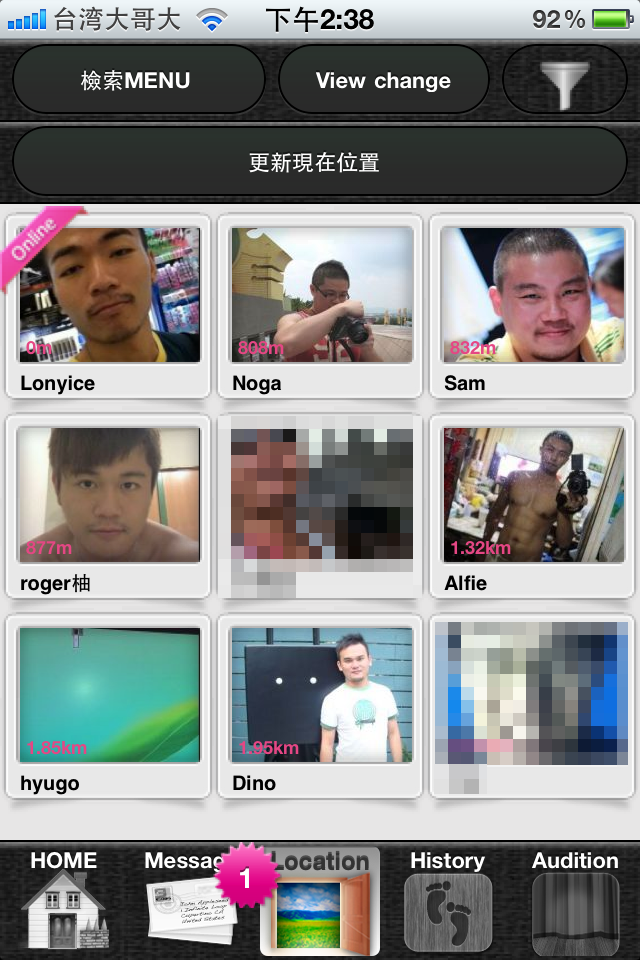View Noga's profile tile

[x=321, y=304]
